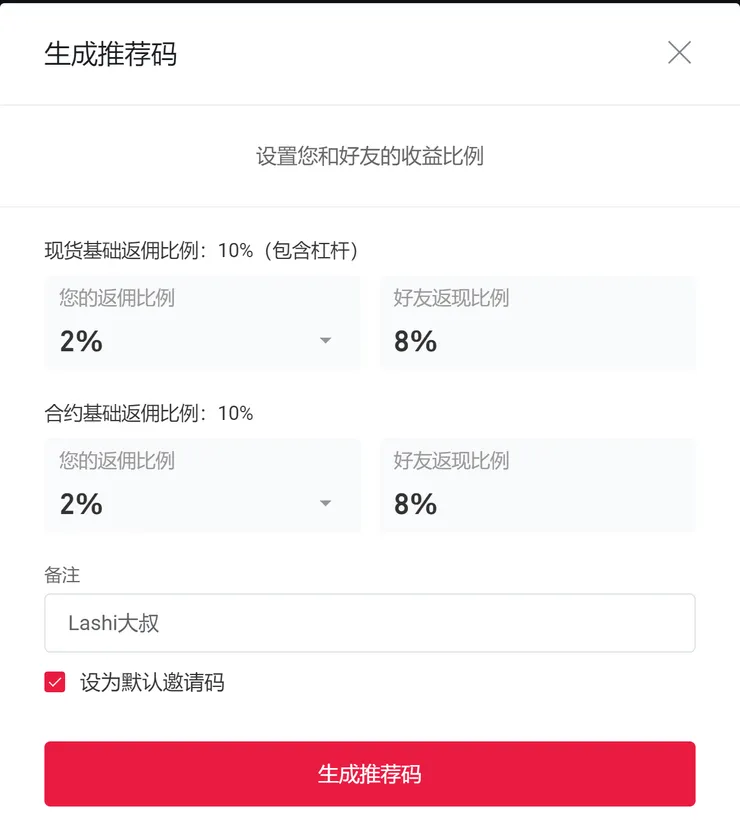Click the dropdown arrow beside spot 2%
Viewport: 740px width, 831px height.
[325, 341]
